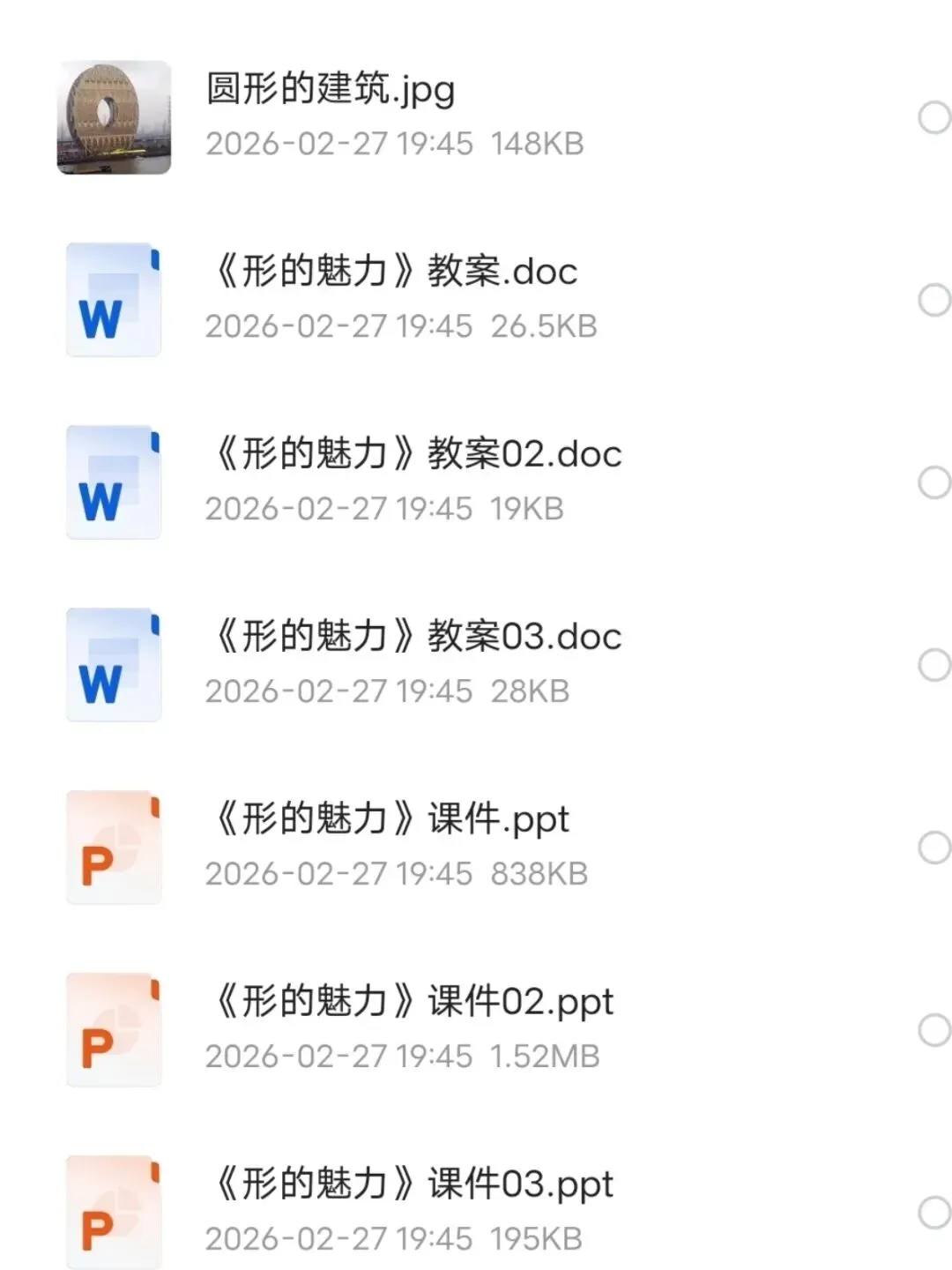Select the checkbox for 《形的魅力》课件03.ppt
Screen dimensions: 952x1270
(934, 1213)
